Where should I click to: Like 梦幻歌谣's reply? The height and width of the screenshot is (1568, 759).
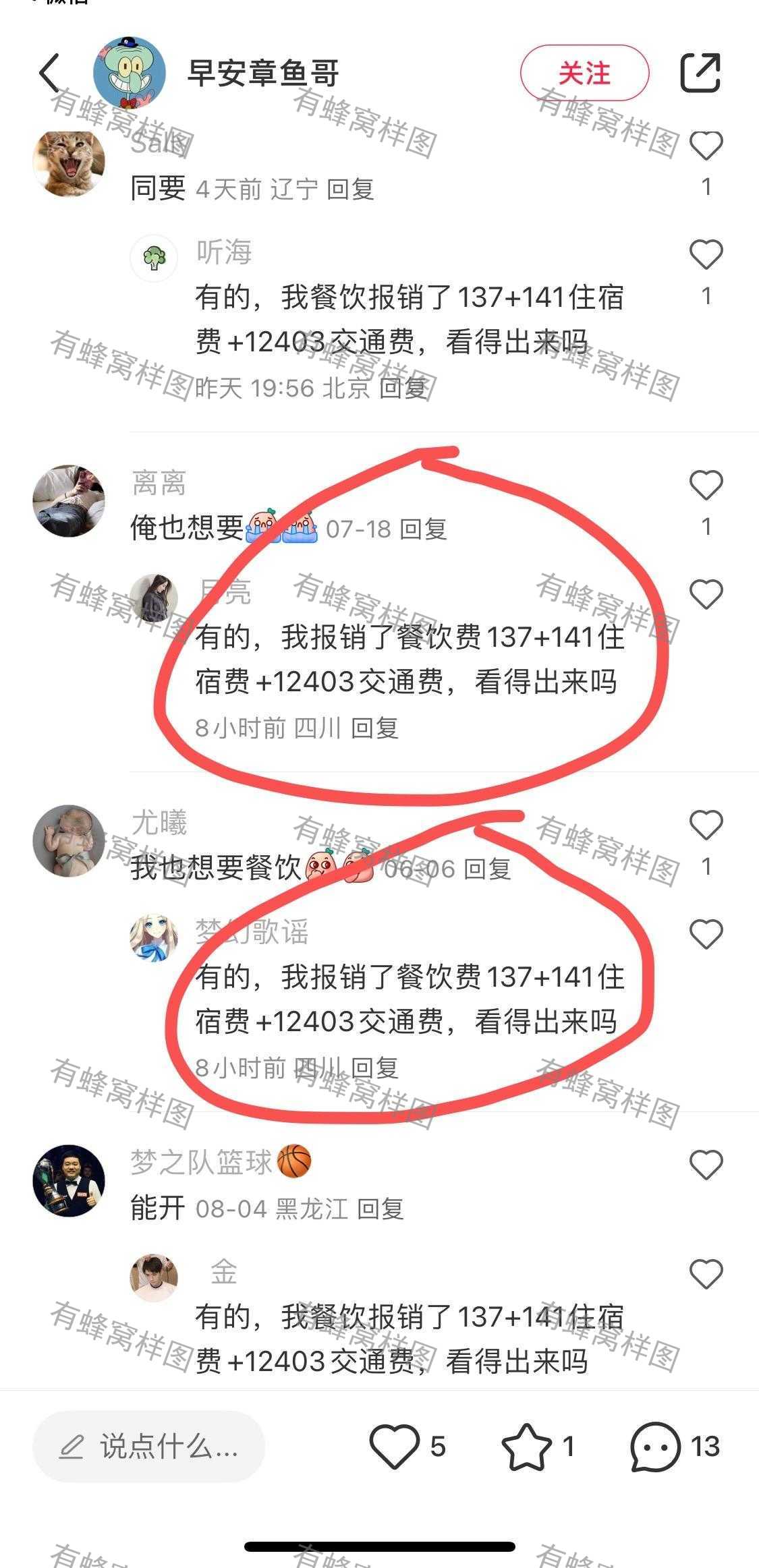pyautogui.click(x=706, y=934)
